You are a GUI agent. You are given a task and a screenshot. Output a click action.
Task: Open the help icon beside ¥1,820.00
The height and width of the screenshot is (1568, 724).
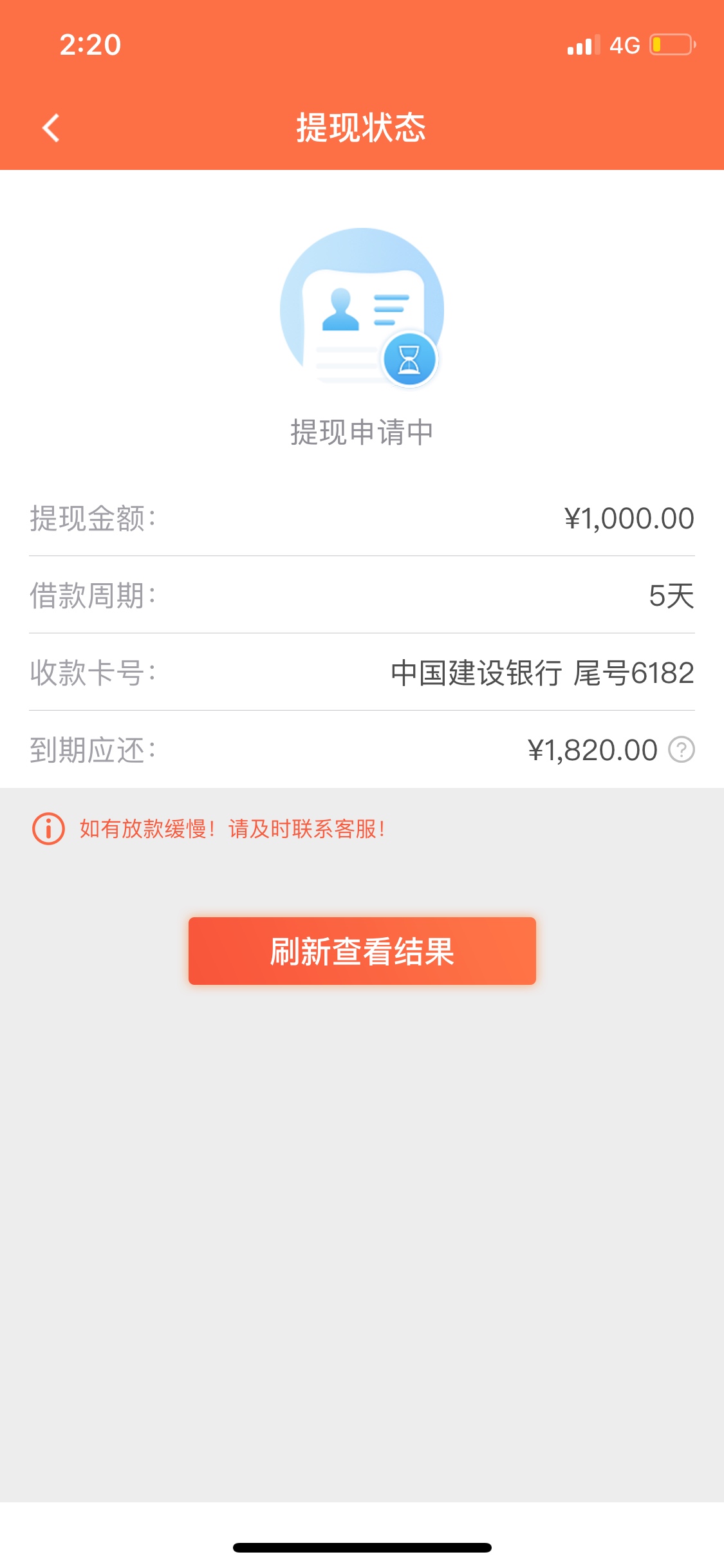click(x=682, y=749)
